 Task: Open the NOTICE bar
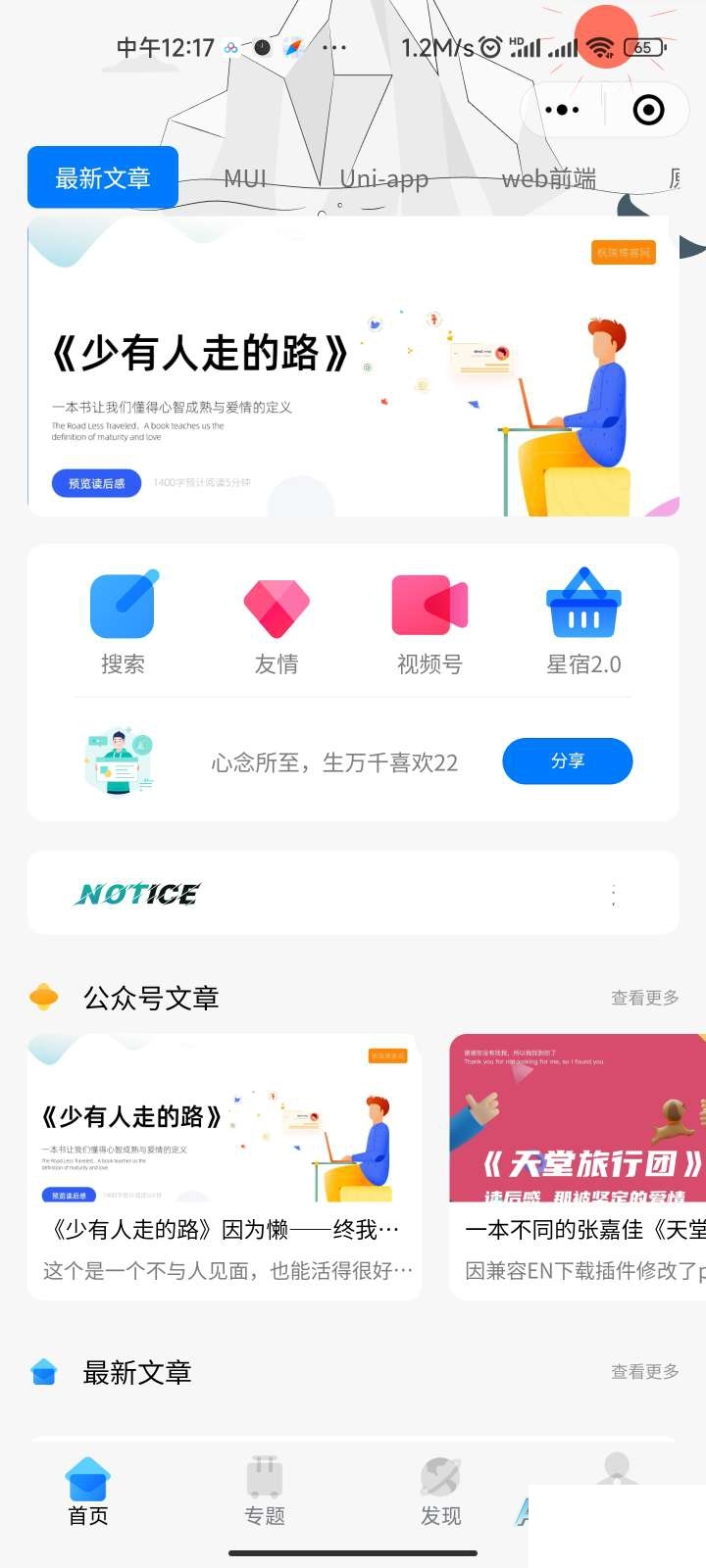(x=353, y=893)
